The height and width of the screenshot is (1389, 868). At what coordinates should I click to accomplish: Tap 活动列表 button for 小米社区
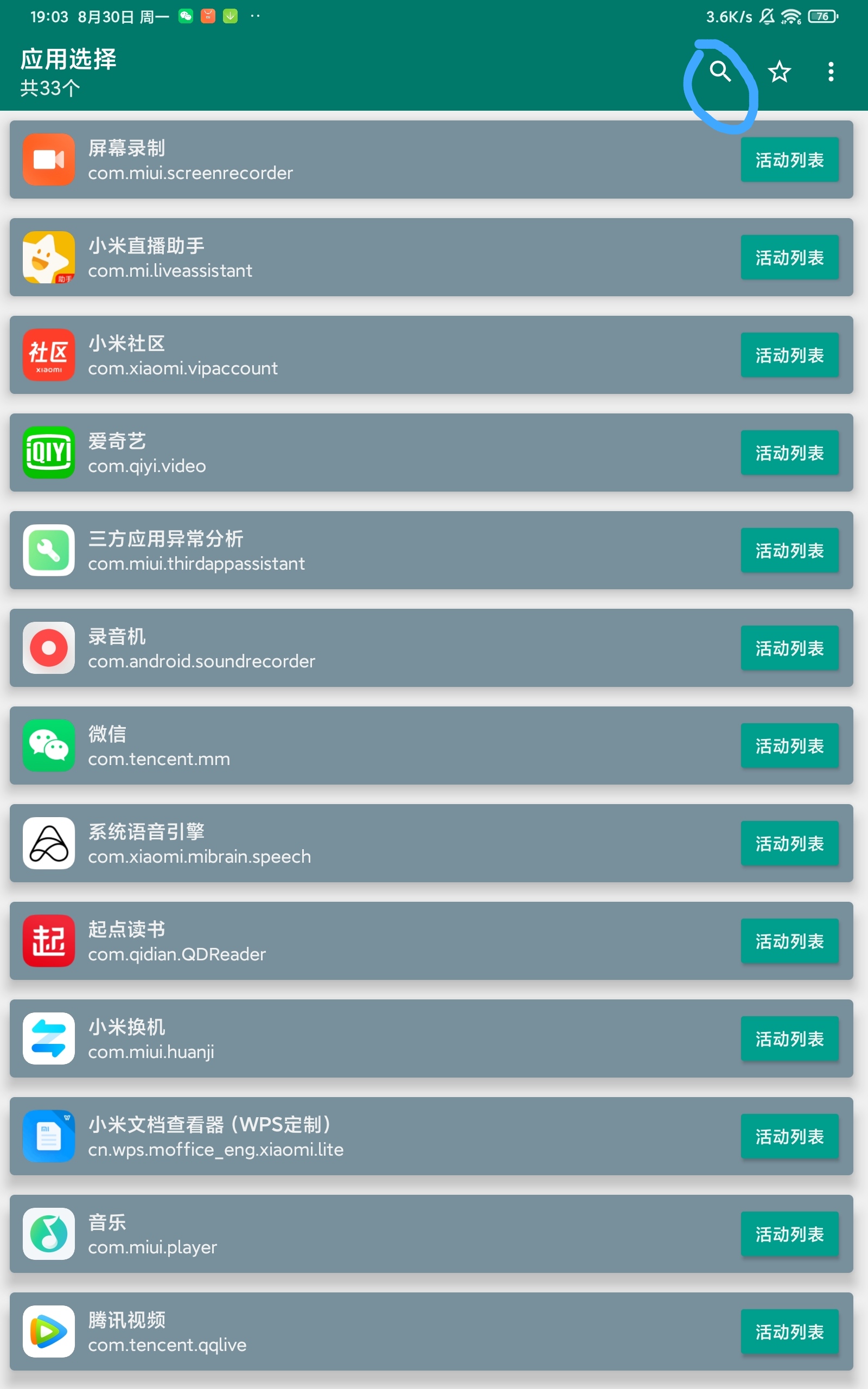coord(789,355)
